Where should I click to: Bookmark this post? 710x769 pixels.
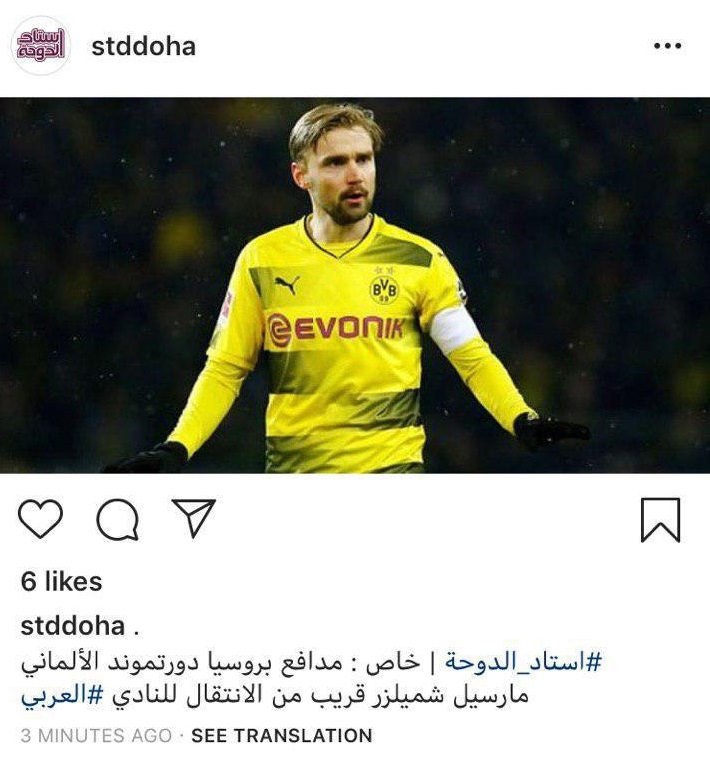[x=660, y=520]
